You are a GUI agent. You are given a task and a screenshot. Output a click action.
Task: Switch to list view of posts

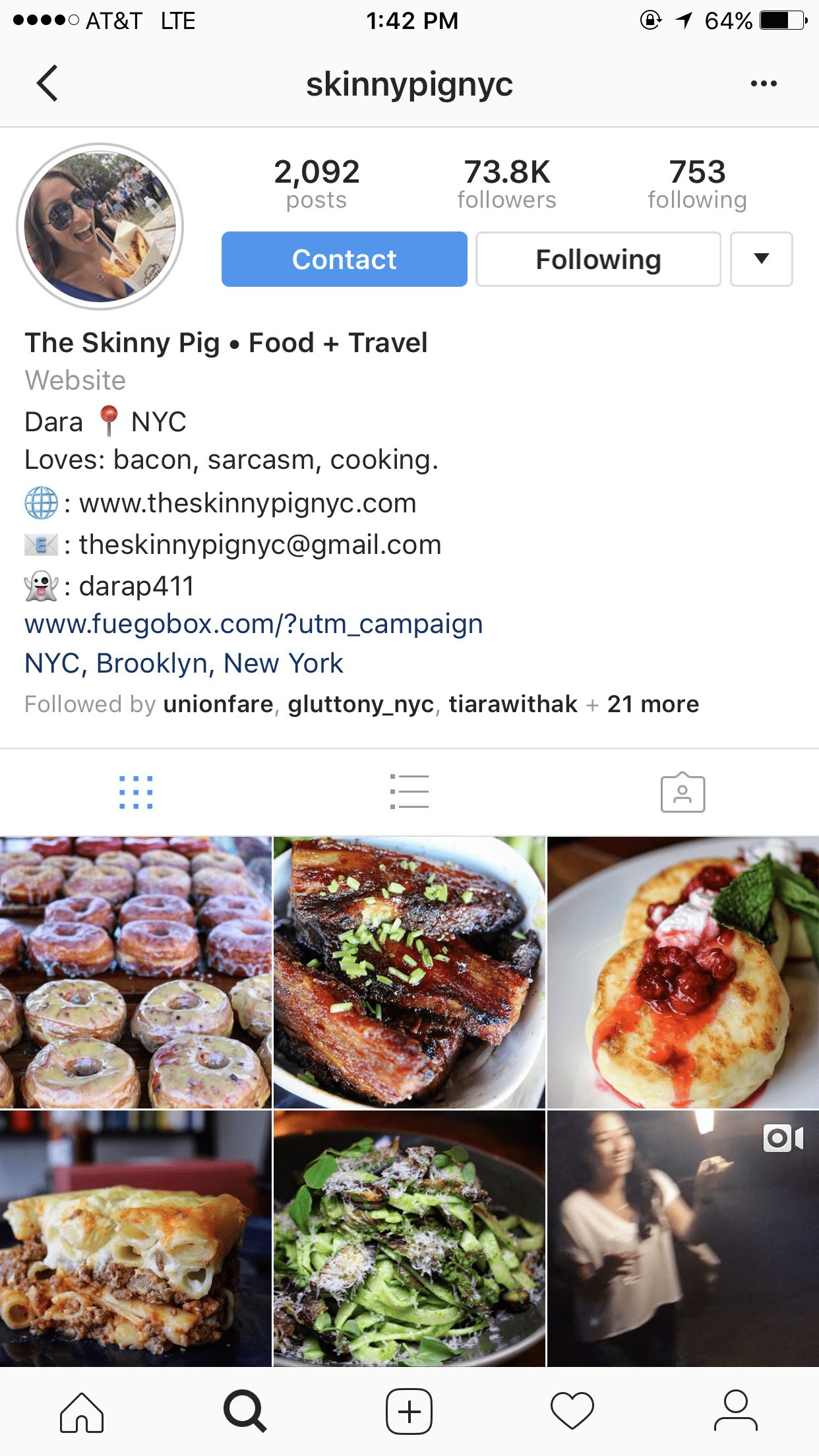point(409,792)
